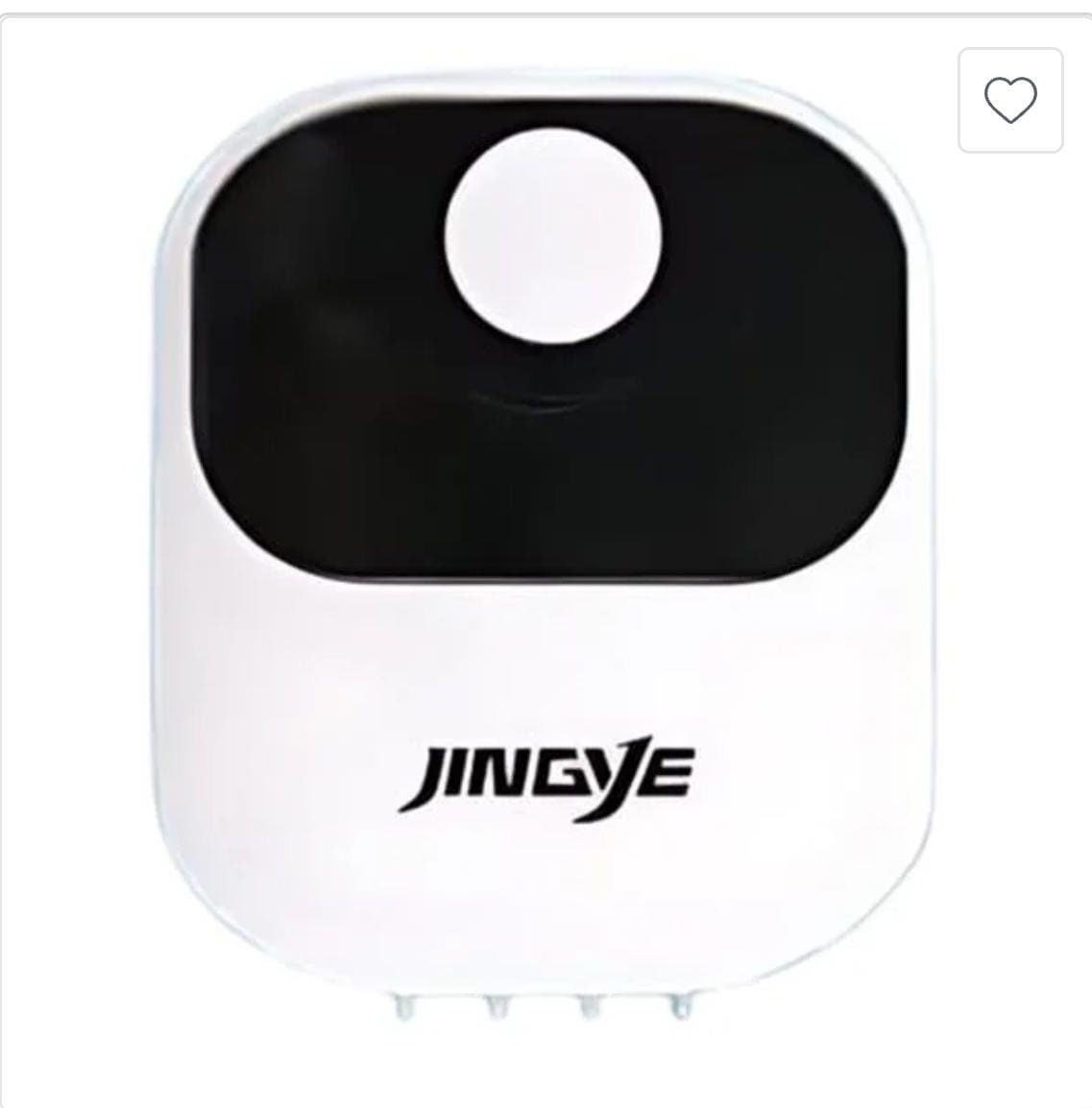Add the JINGYE product to wishlist
1092x1108 pixels.
[x=1010, y=100]
